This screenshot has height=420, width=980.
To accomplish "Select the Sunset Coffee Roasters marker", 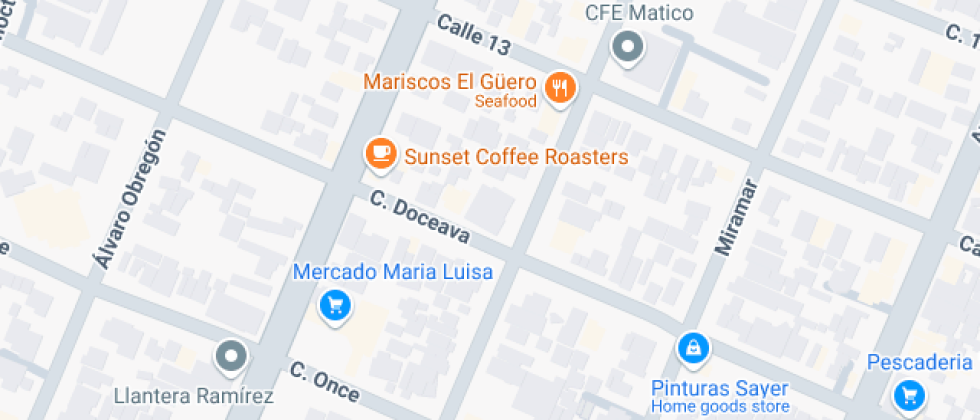I will [x=379, y=153].
